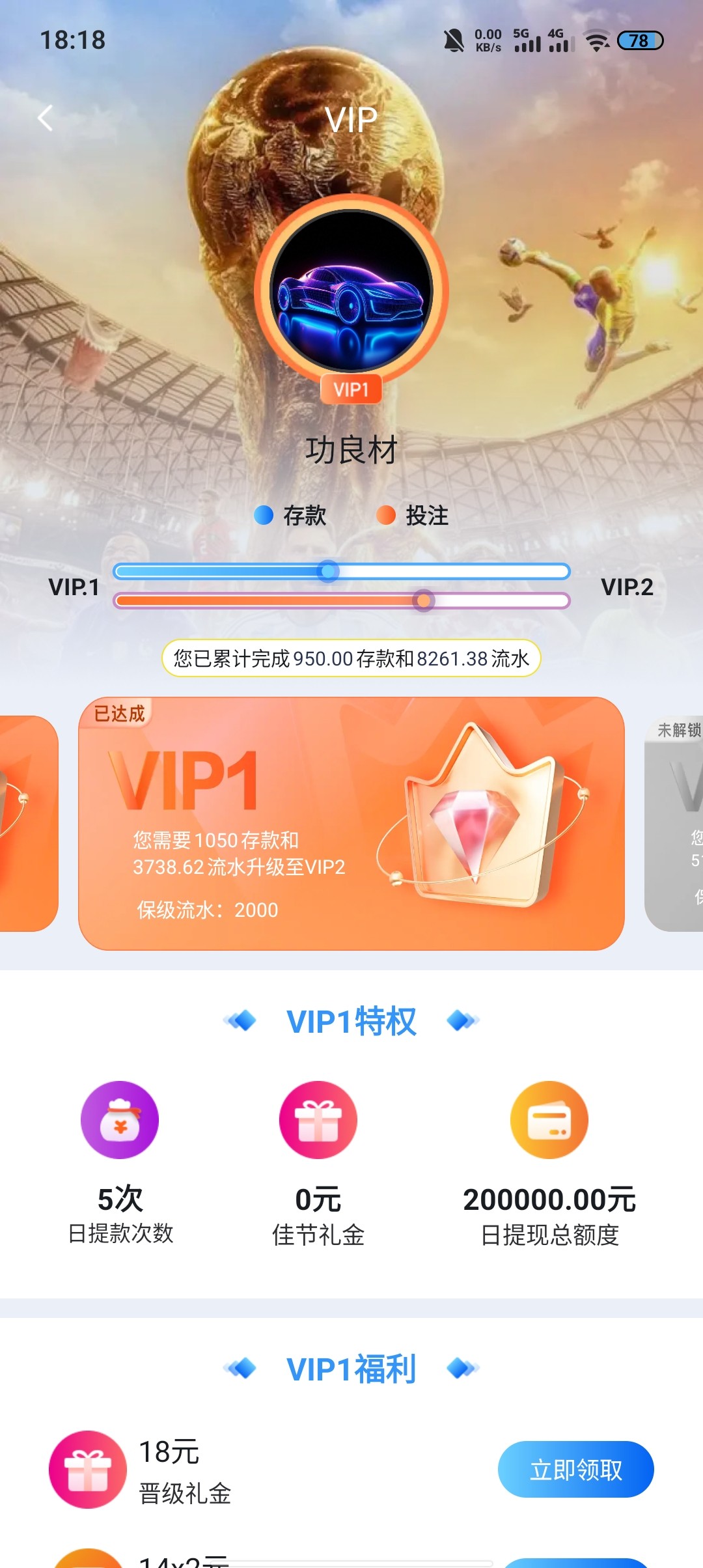This screenshot has width=703, height=1568.
Task: Go back using the top-left arrow
Action: [45, 119]
